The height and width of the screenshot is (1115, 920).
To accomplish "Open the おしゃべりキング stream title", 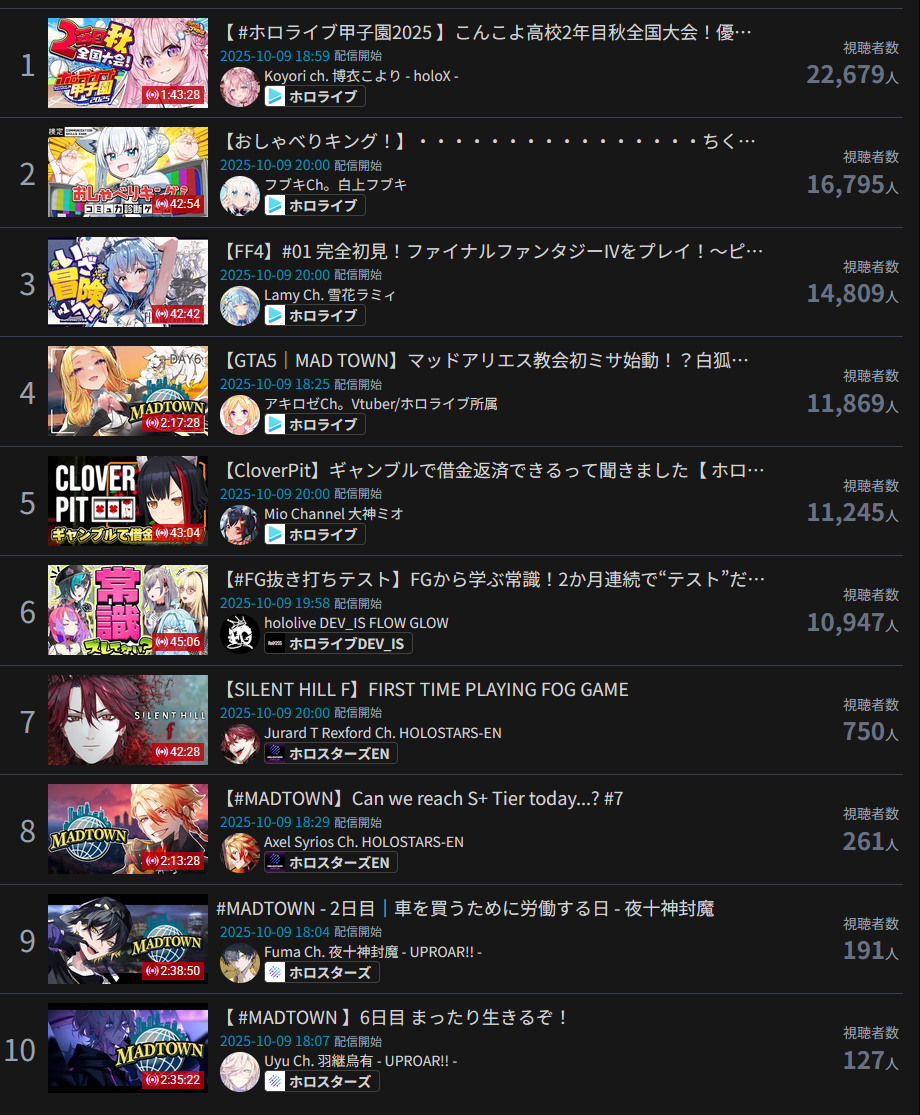I will [x=488, y=142].
